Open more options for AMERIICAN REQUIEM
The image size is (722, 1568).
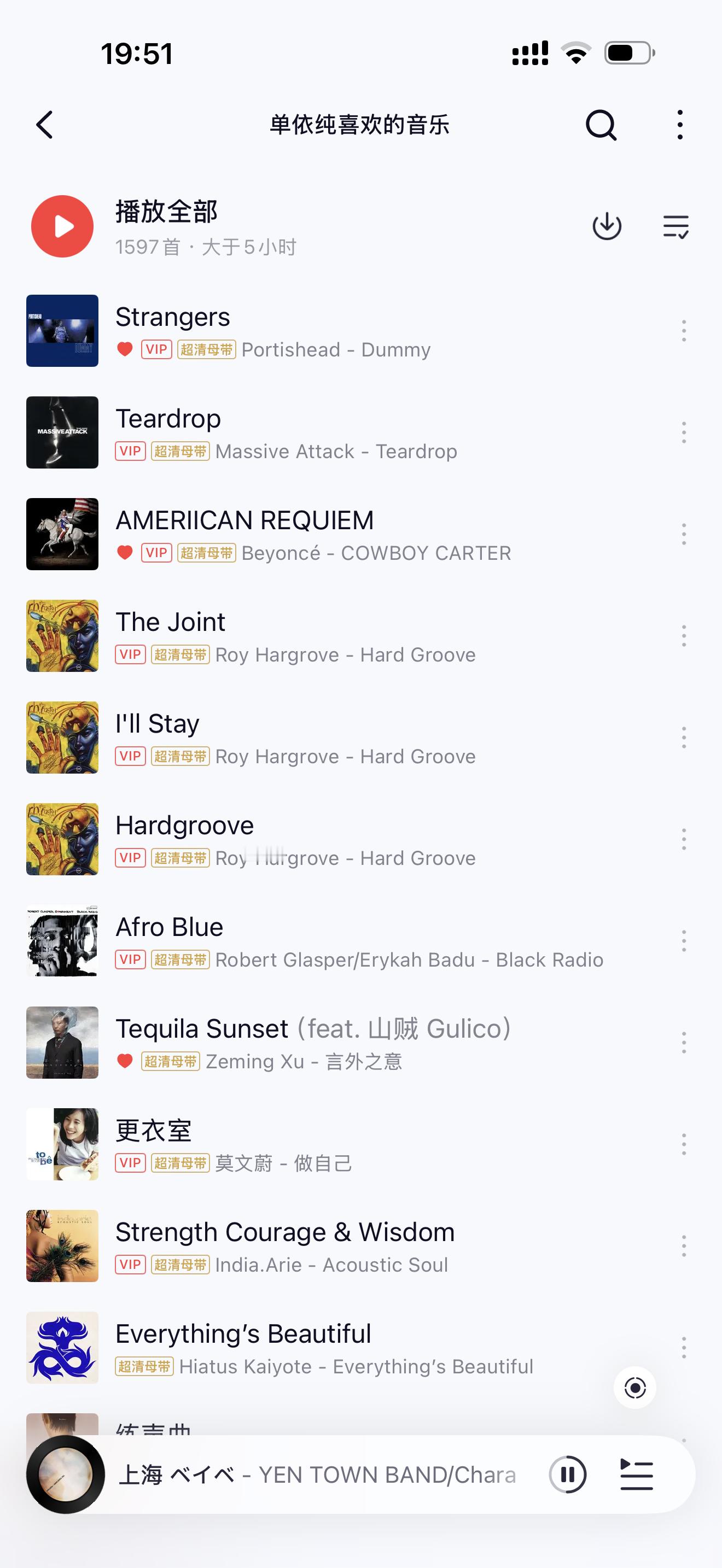coord(684,535)
